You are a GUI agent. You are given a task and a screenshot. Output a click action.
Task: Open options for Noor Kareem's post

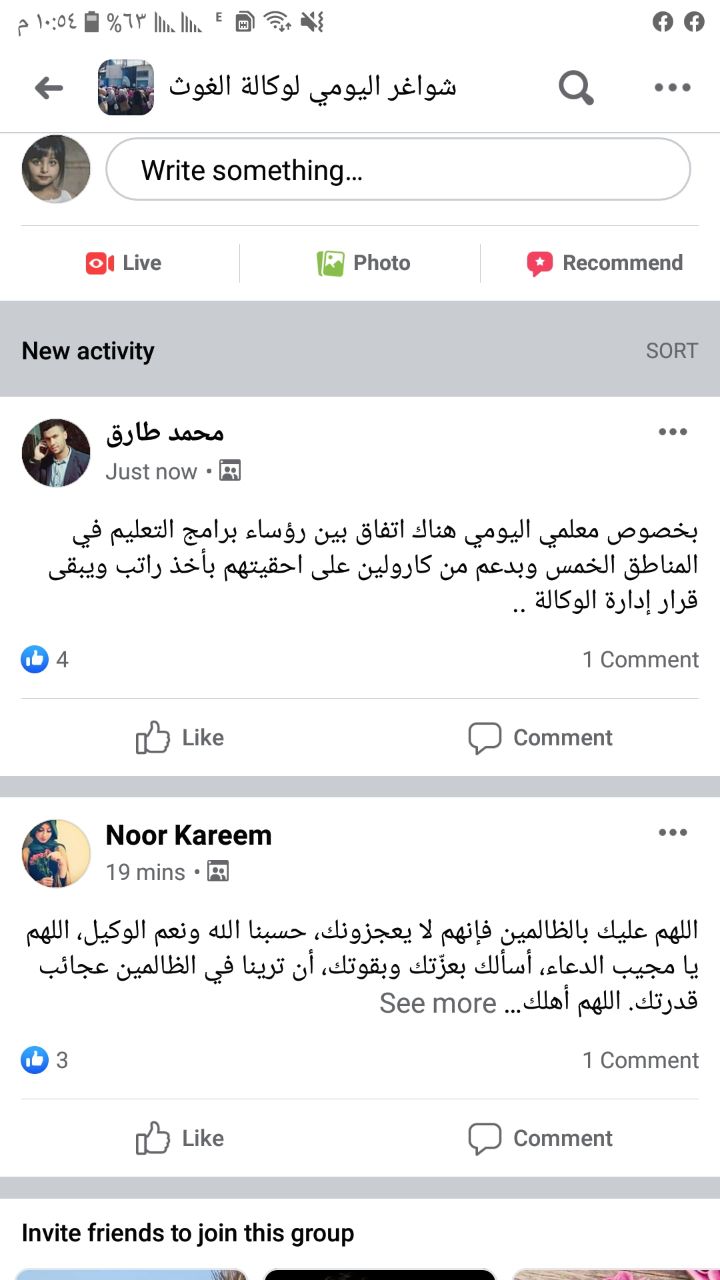pos(672,833)
